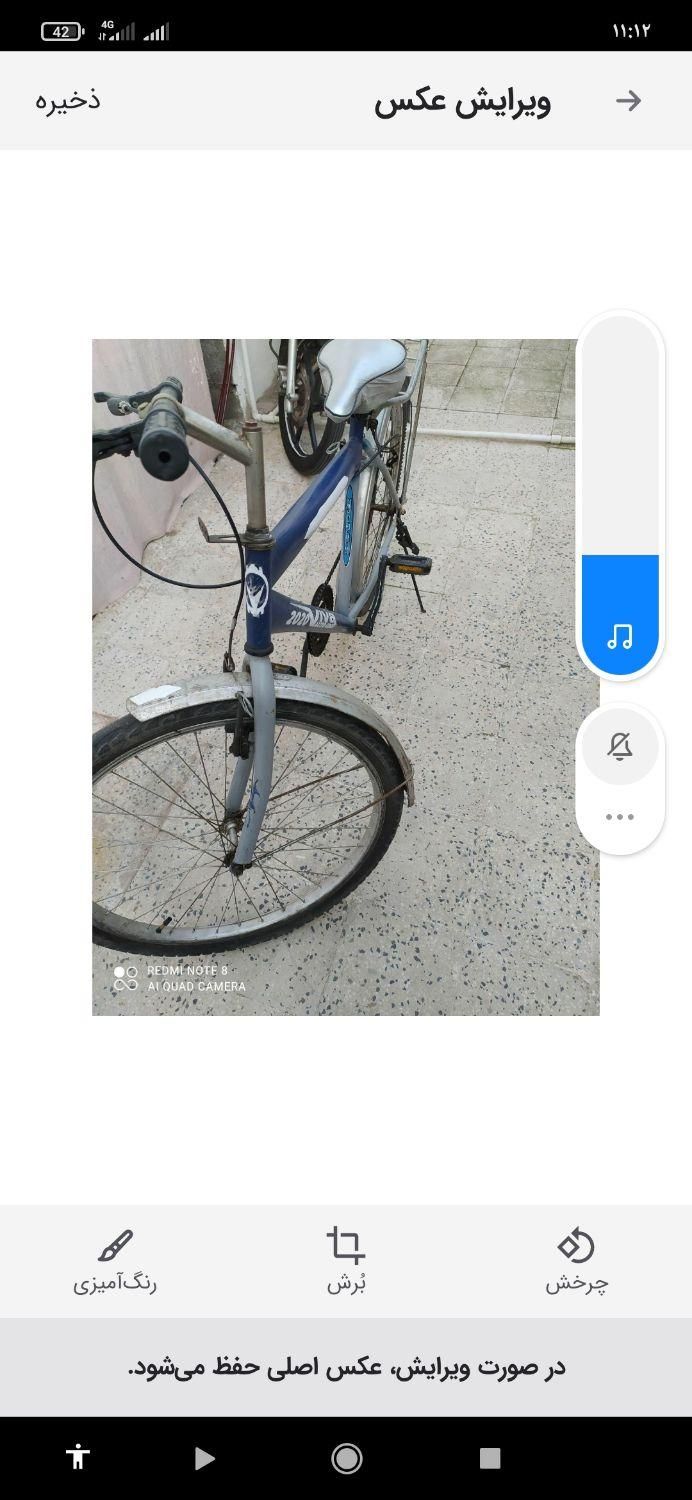Viewport: 692px width, 1500px height.
Task: Toggle the ringer mute bell icon
Action: [620, 746]
